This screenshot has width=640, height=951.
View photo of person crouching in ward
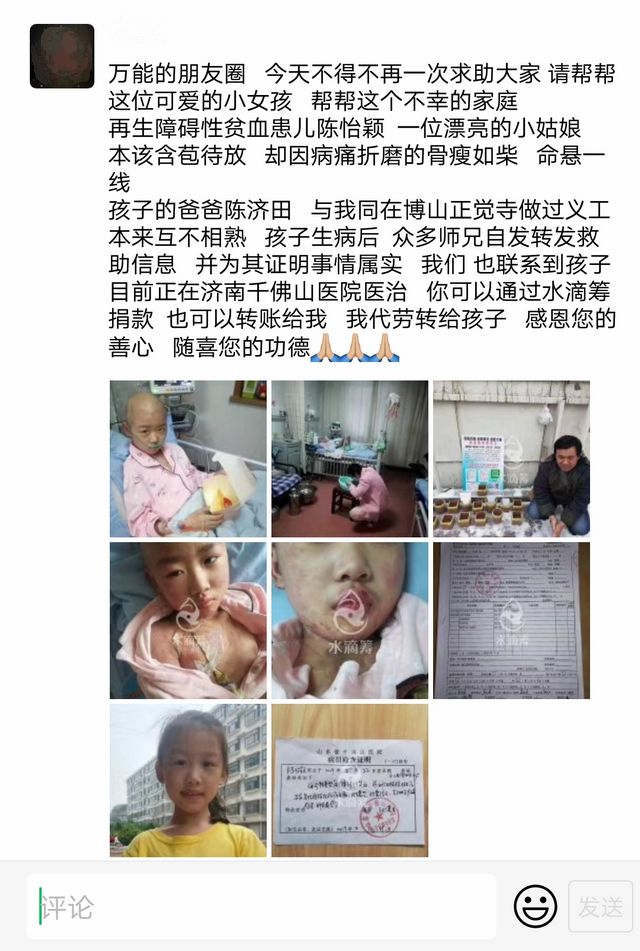coord(350,458)
